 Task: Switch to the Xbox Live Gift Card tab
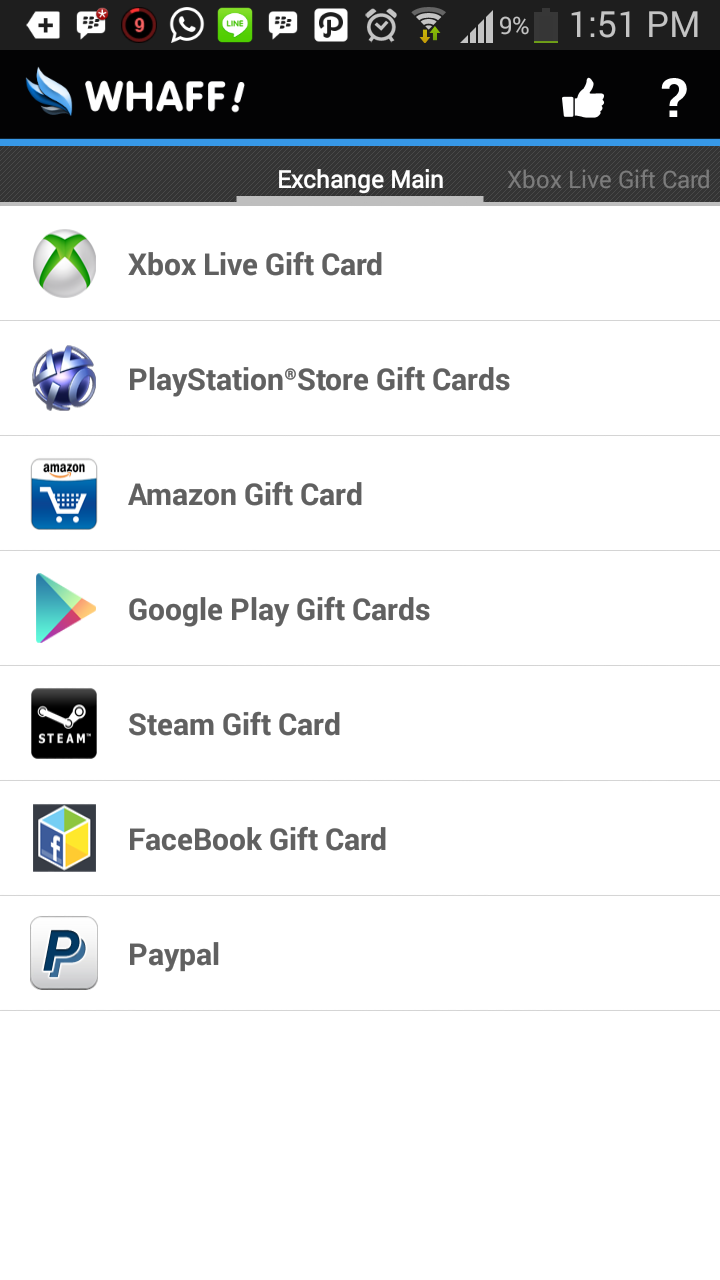(x=608, y=180)
